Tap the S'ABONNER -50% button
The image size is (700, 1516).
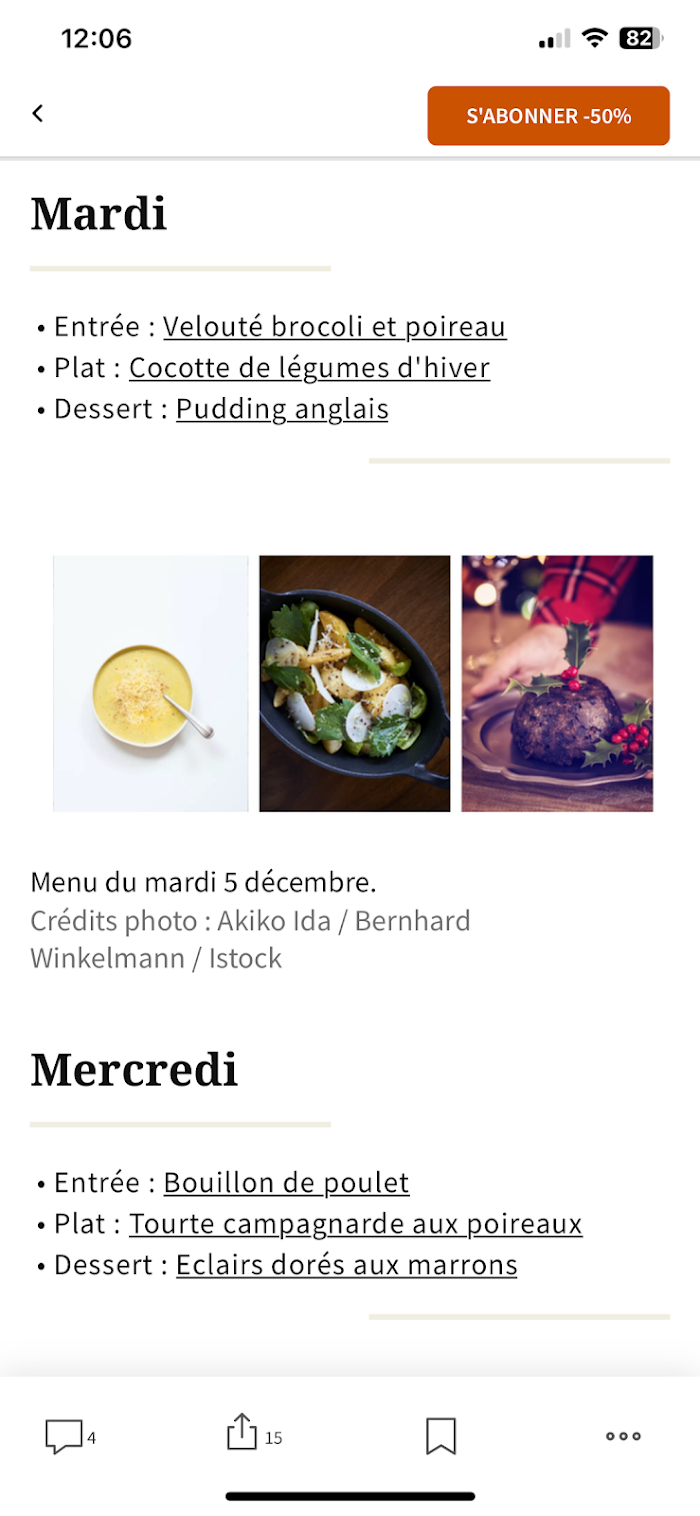tap(548, 116)
